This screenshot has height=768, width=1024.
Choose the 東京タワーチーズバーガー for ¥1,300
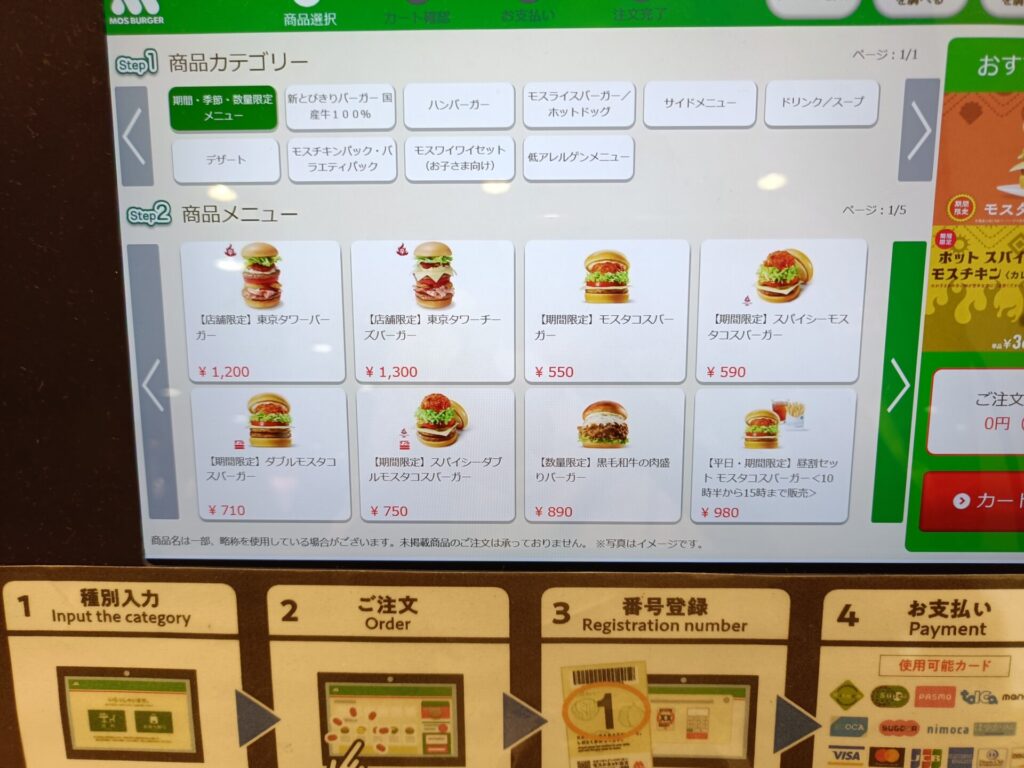tap(432, 311)
